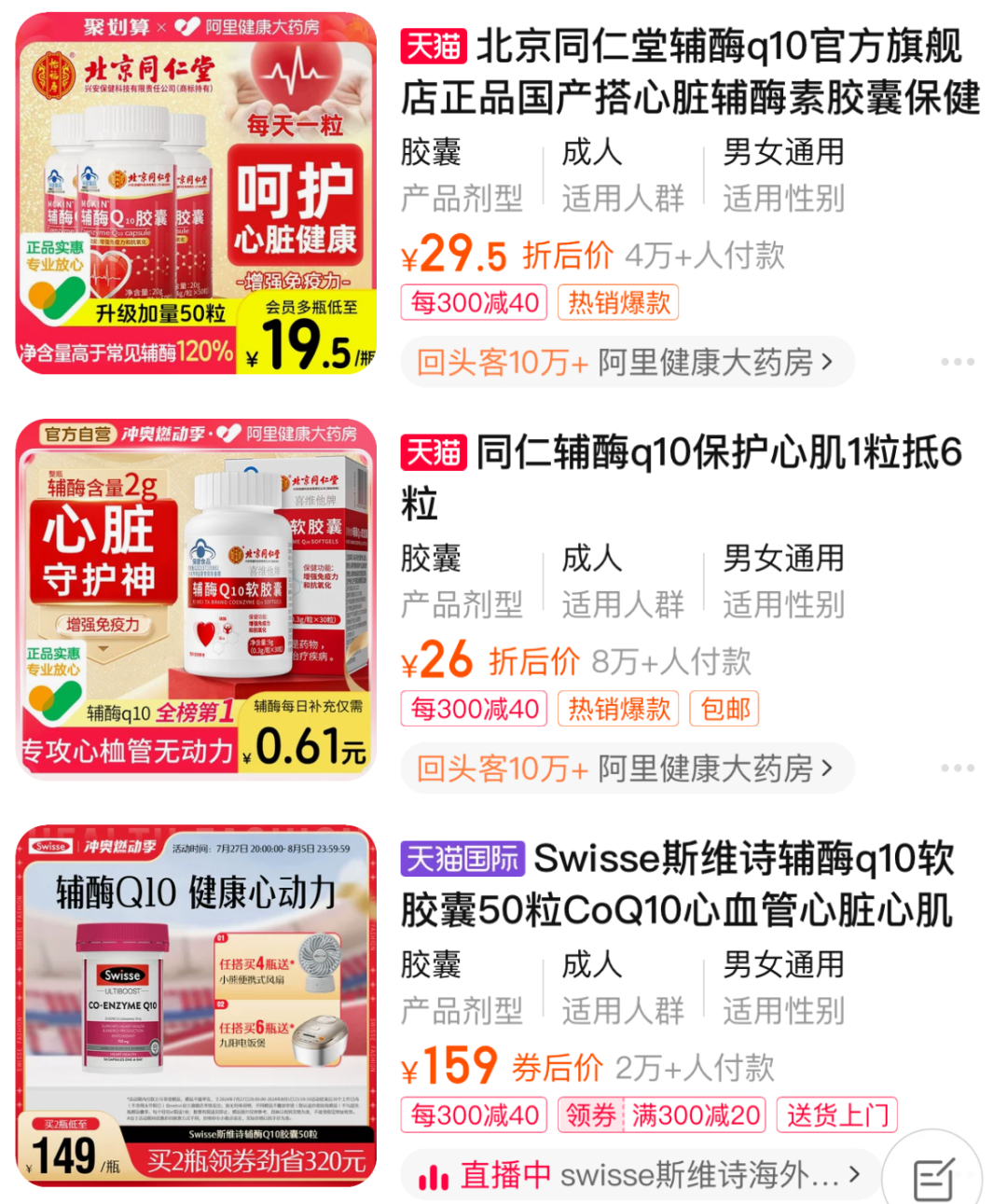The height and width of the screenshot is (1204, 1007).
Task: Tap the floating feedback edit button
Action: pyautogui.click(x=933, y=1179)
